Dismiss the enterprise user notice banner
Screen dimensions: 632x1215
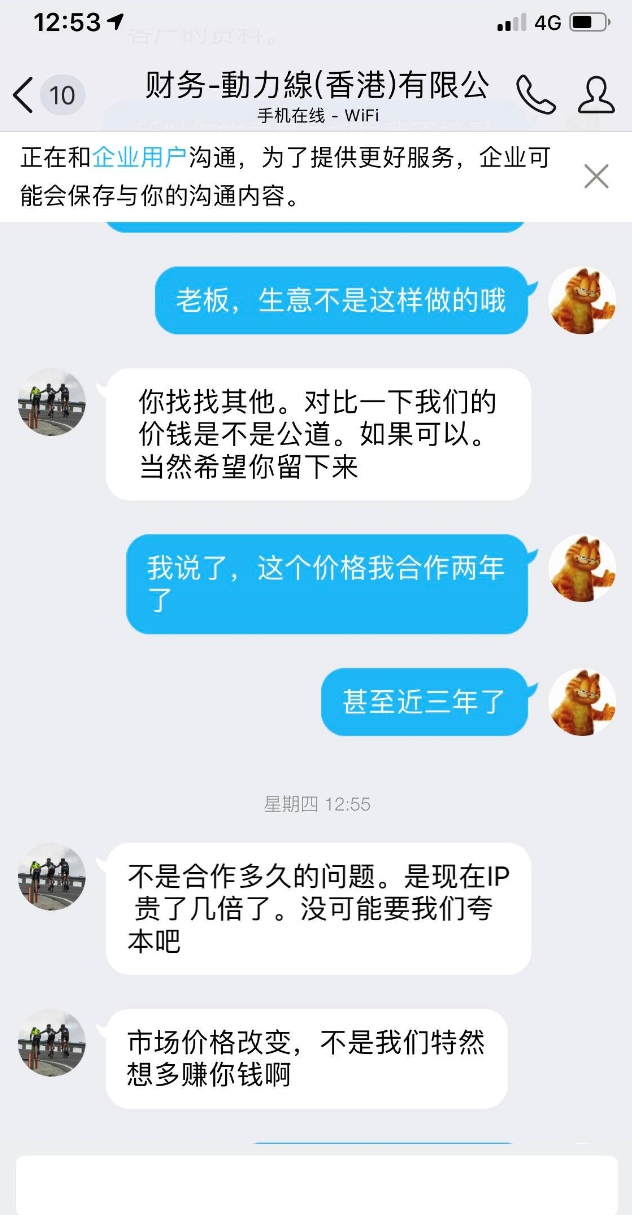[x=596, y=177]
